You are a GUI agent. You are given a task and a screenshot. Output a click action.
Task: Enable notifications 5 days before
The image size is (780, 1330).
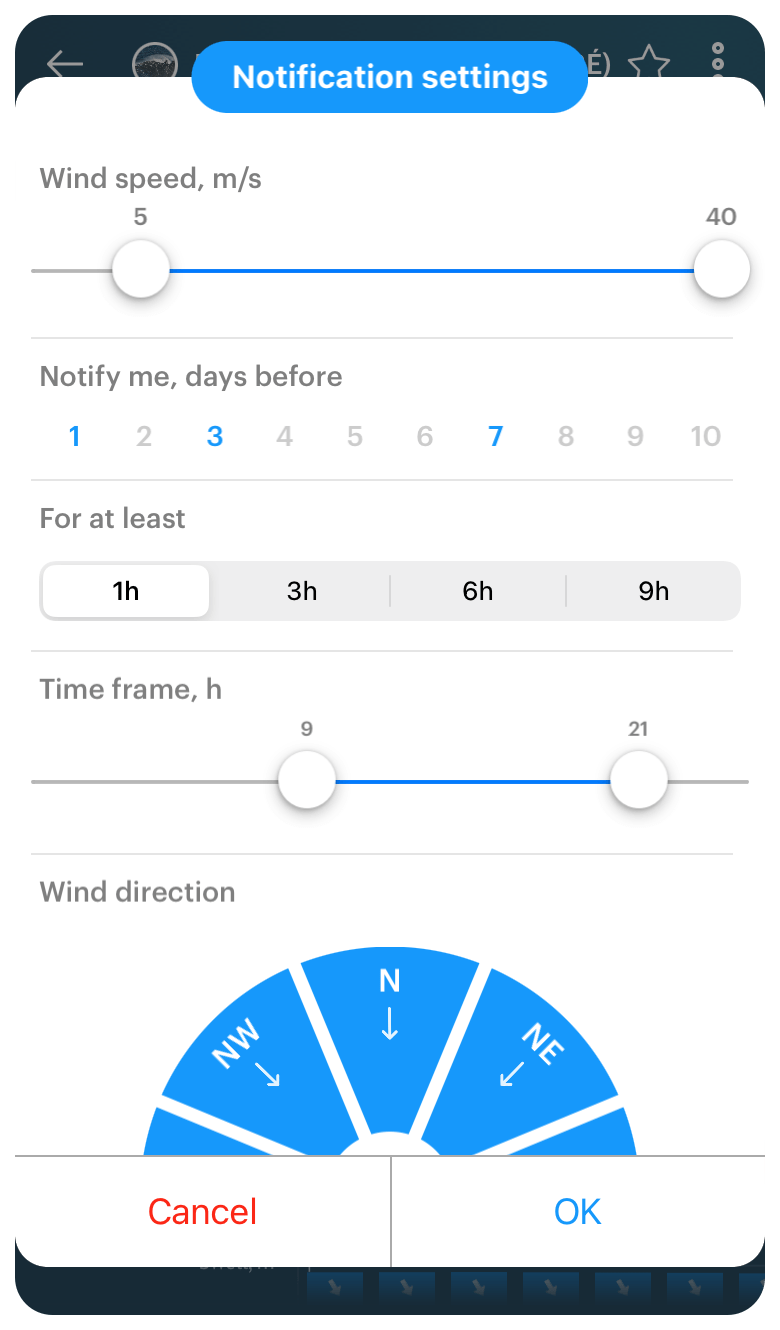pos(354,436)
